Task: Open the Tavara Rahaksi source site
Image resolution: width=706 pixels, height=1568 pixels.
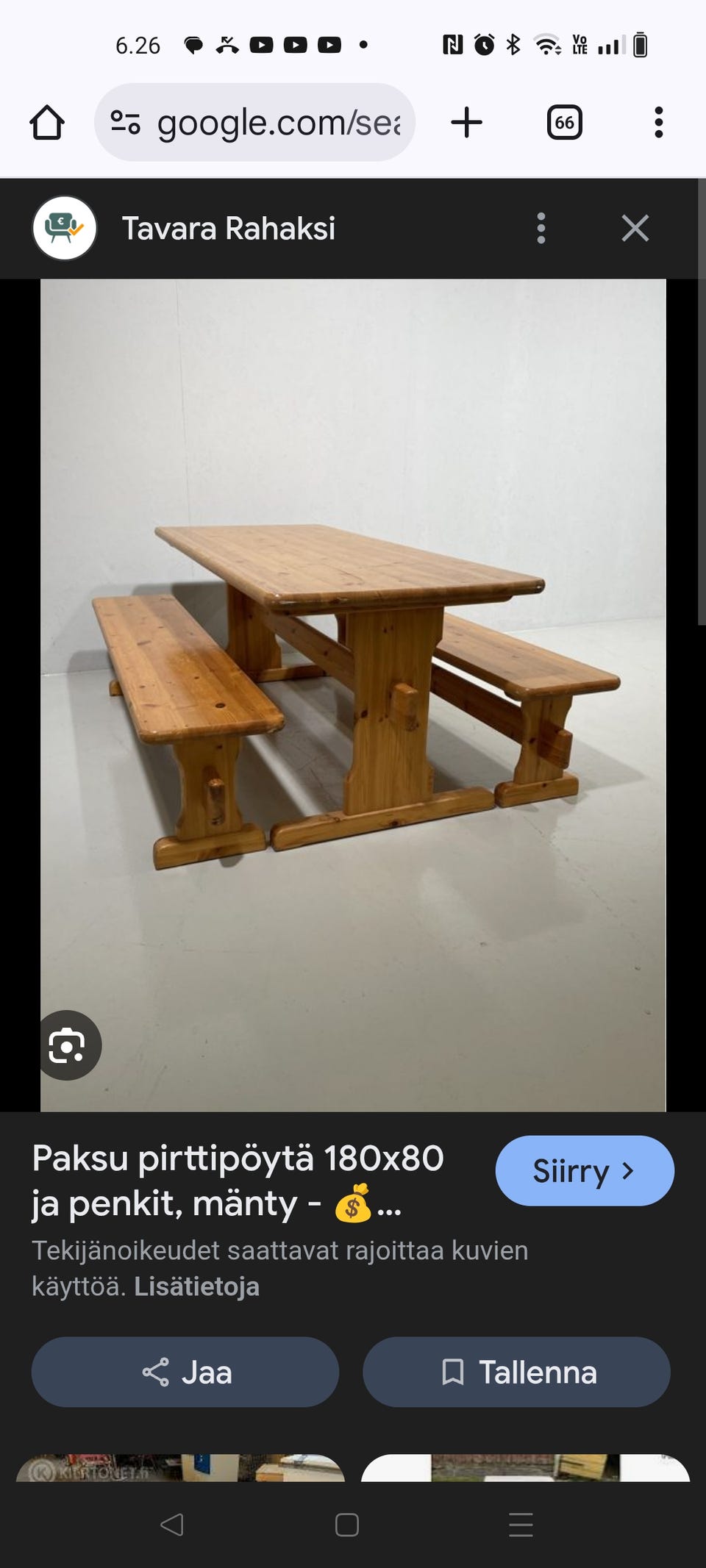Action: 228,229
